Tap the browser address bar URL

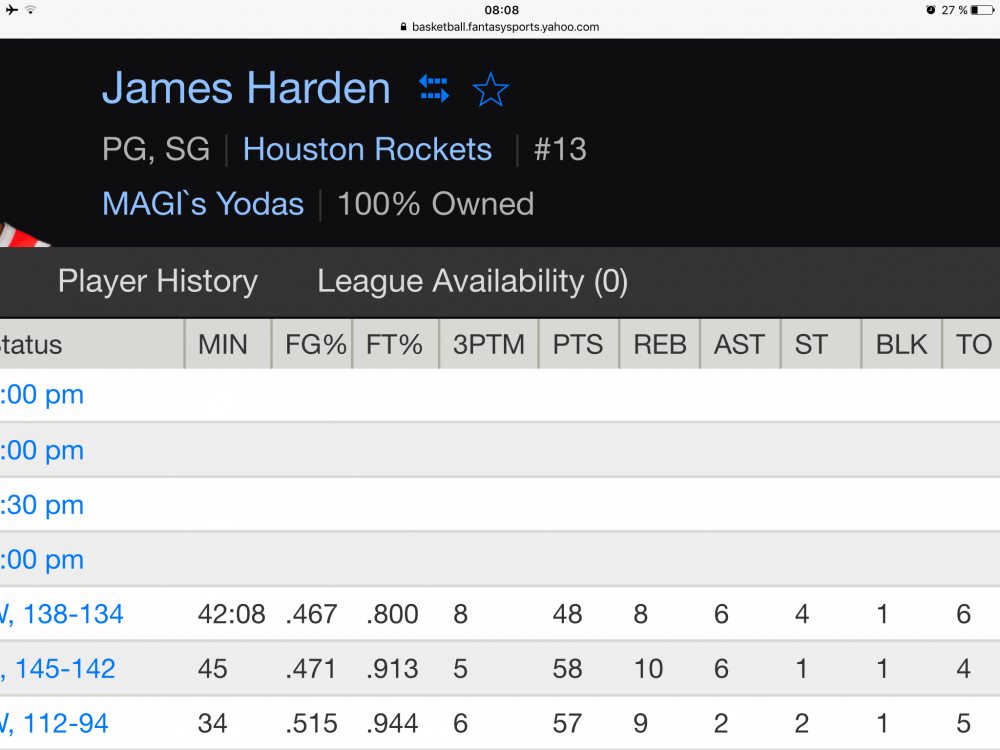point(504,27)
